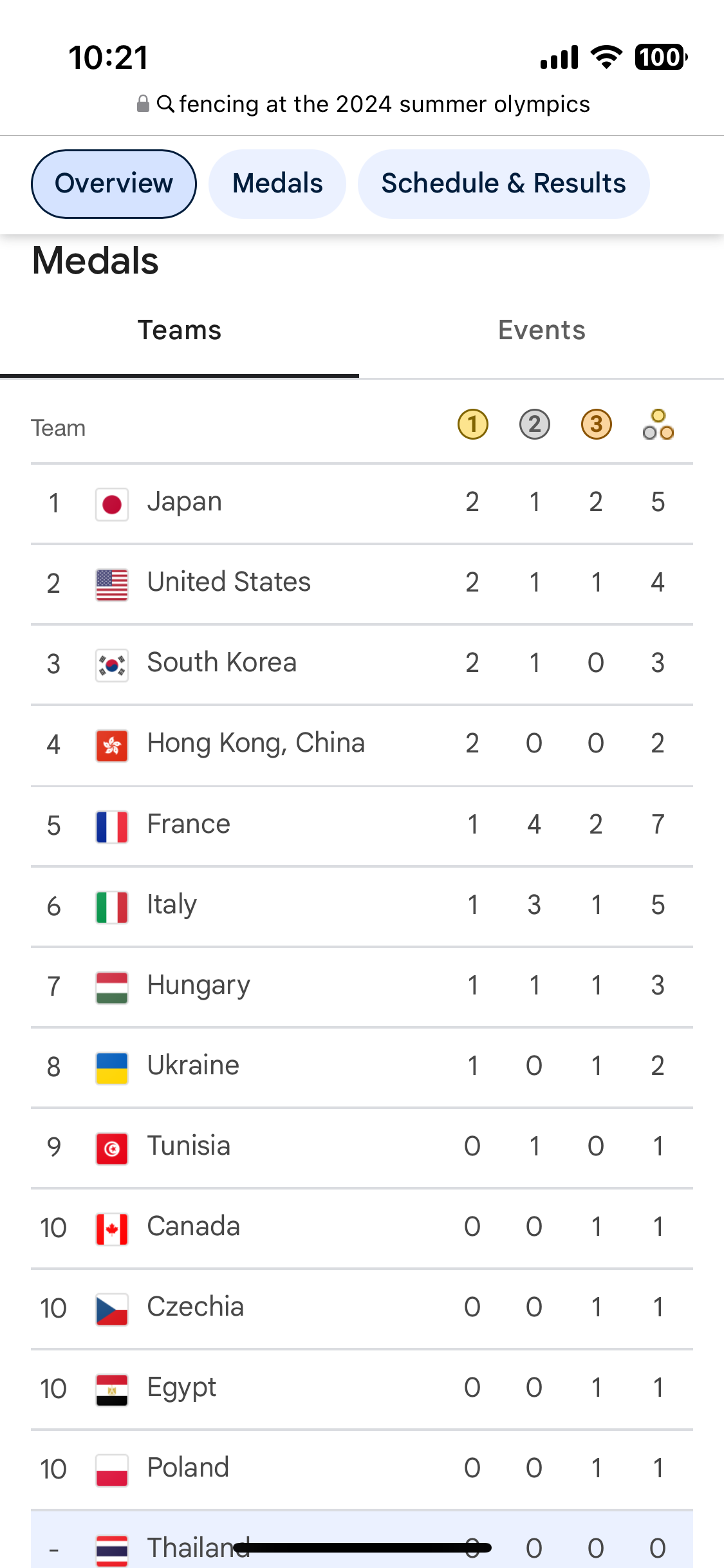Open the Schedule & Results chip
Viewport: 724px width, 1568px height.
503,184
